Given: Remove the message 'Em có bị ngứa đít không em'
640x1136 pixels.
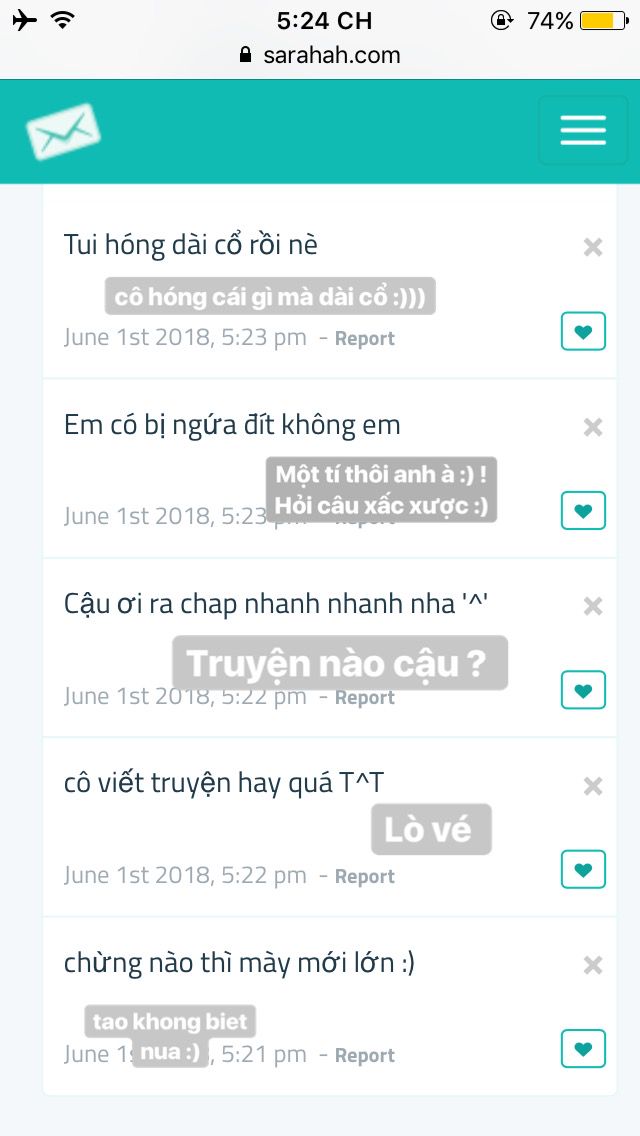Looking at the screenshot, I should (593, 427).
